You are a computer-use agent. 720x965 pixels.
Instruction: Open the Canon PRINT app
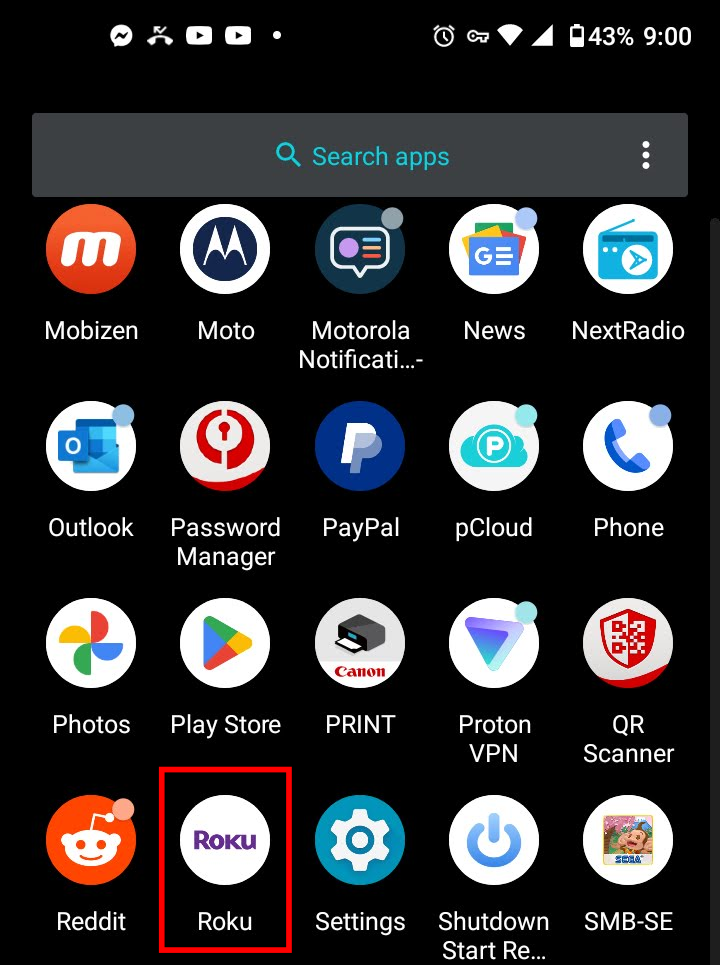[x=360, y=643]
